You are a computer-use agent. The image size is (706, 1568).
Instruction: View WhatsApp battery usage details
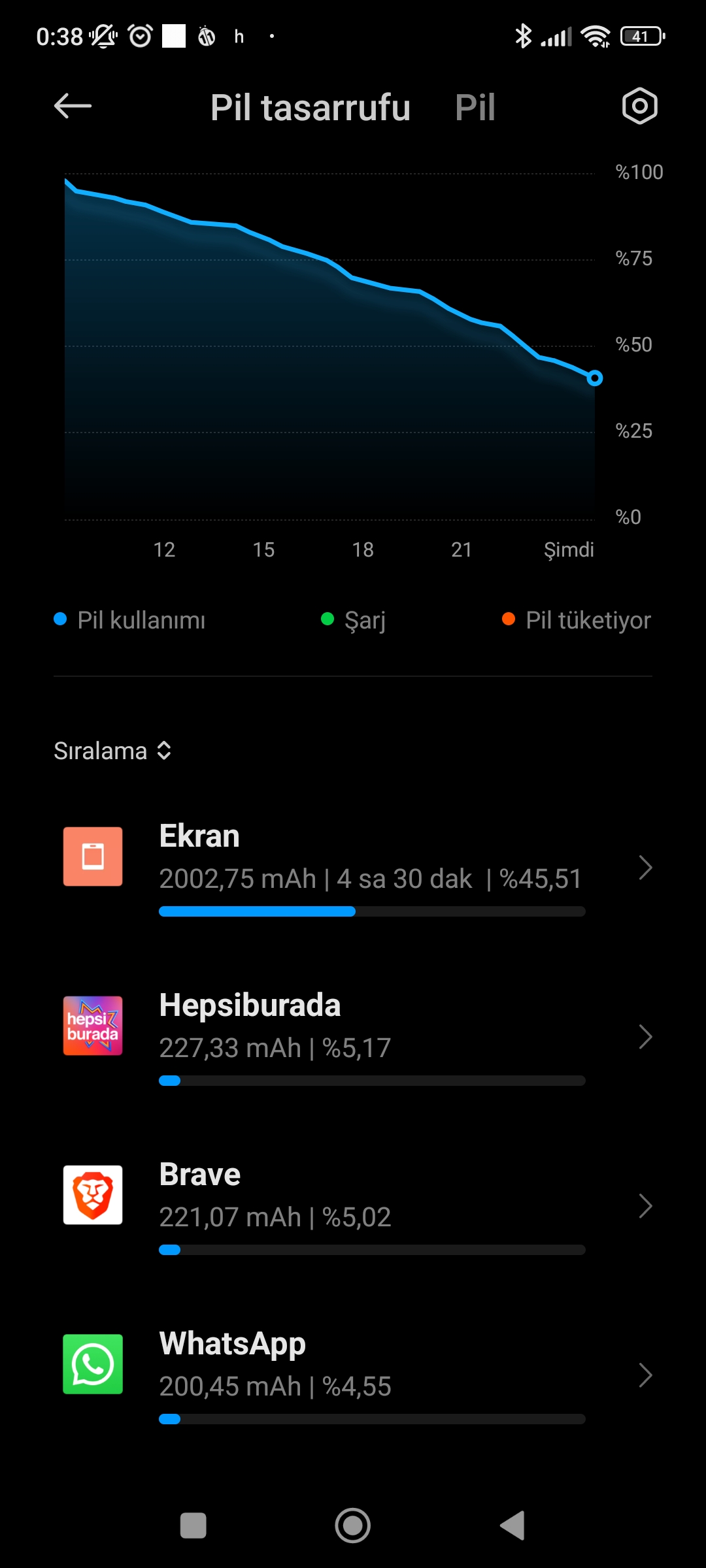353,1375
